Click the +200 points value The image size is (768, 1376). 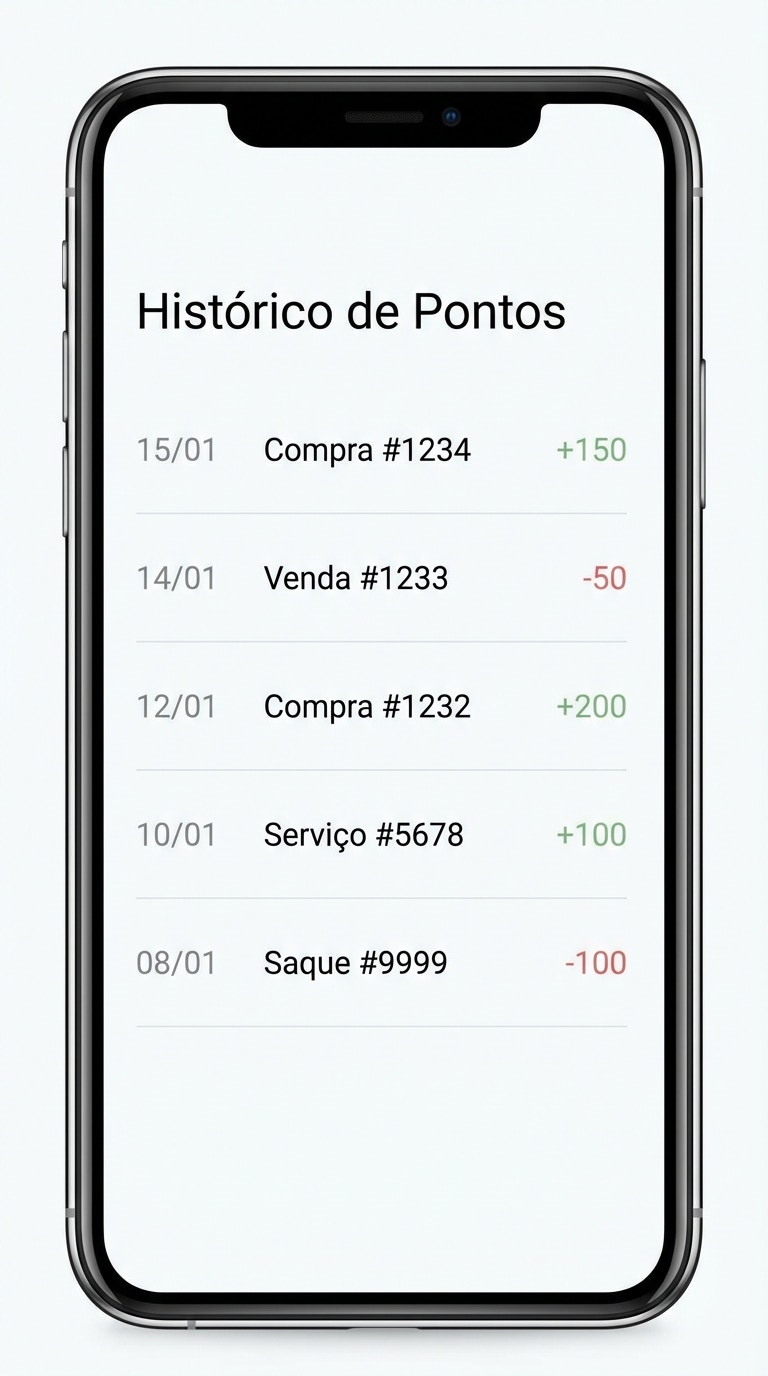click(590, 706)
